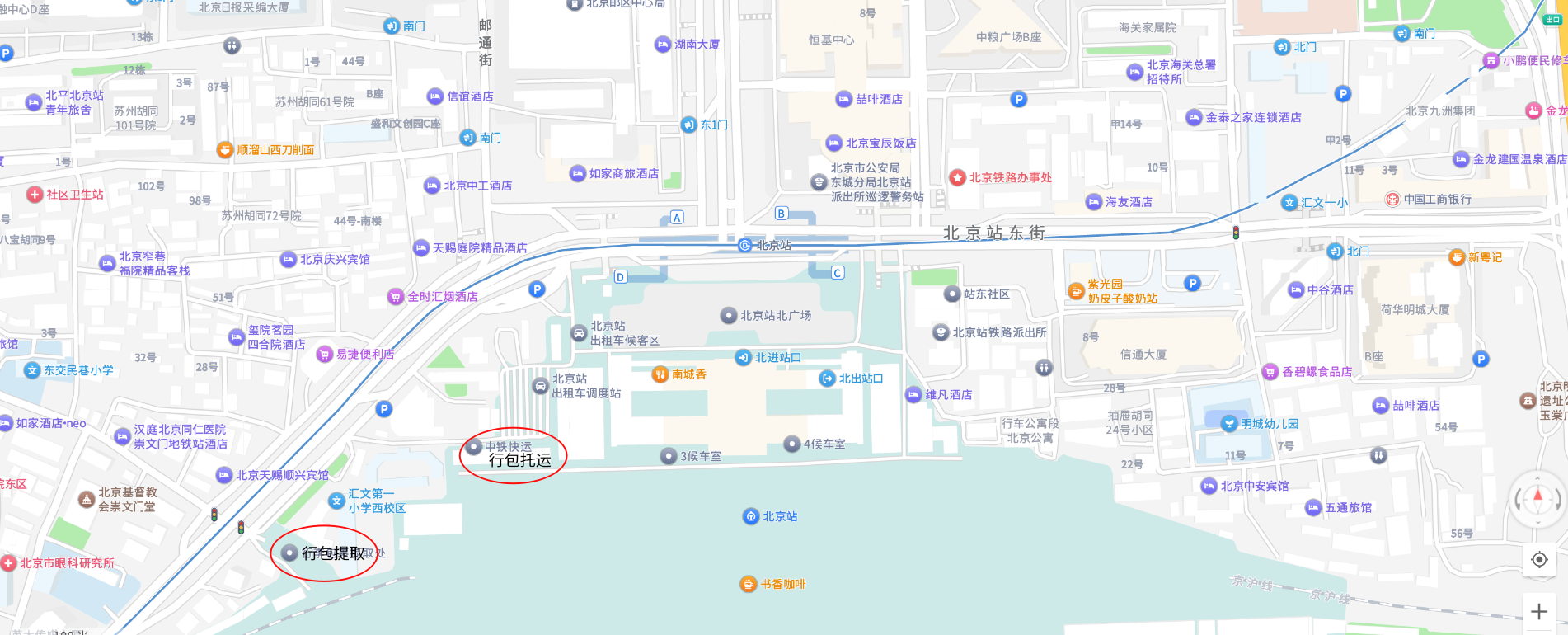This screenshot has height=635, width=1568.
Task: Tap the 明城幼儿园 kindergarten marker
Action: [x=1229, y=424]
